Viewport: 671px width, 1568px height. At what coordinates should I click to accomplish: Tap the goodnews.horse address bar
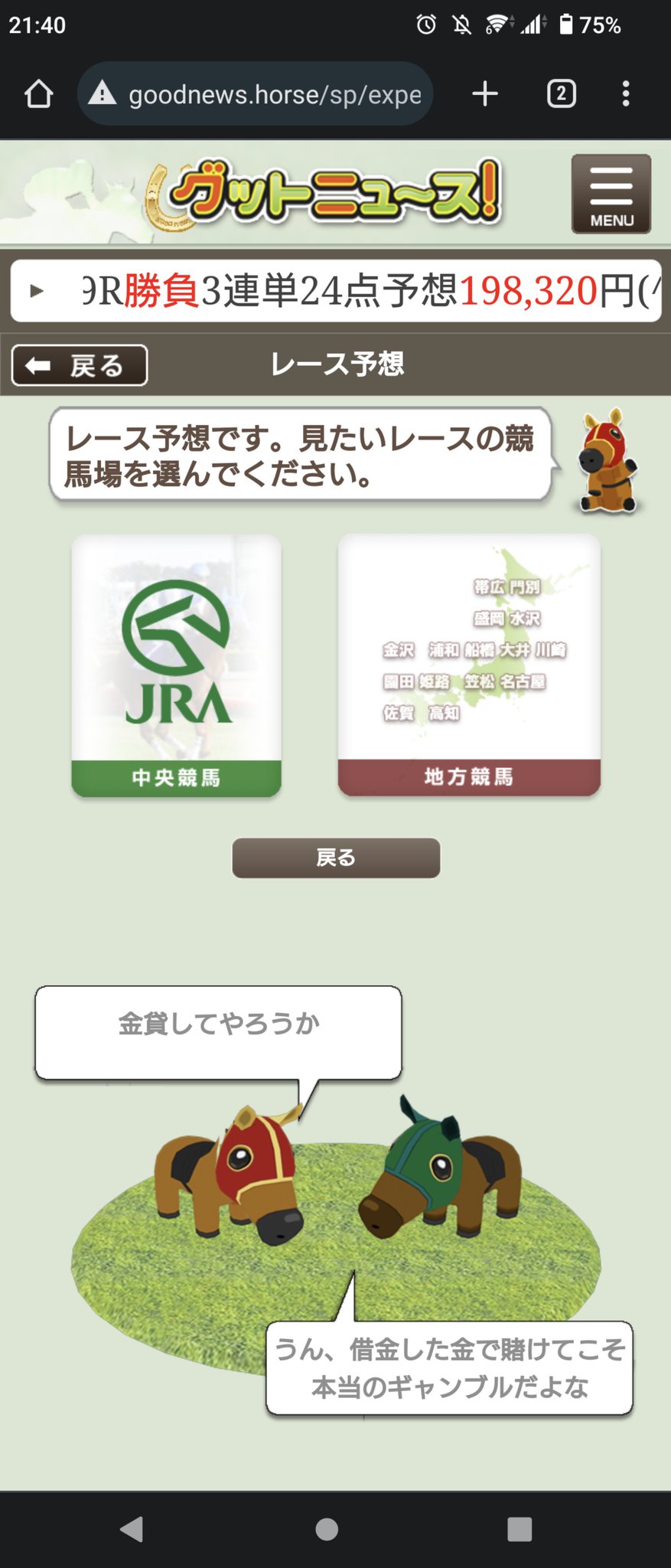point(256,94)
